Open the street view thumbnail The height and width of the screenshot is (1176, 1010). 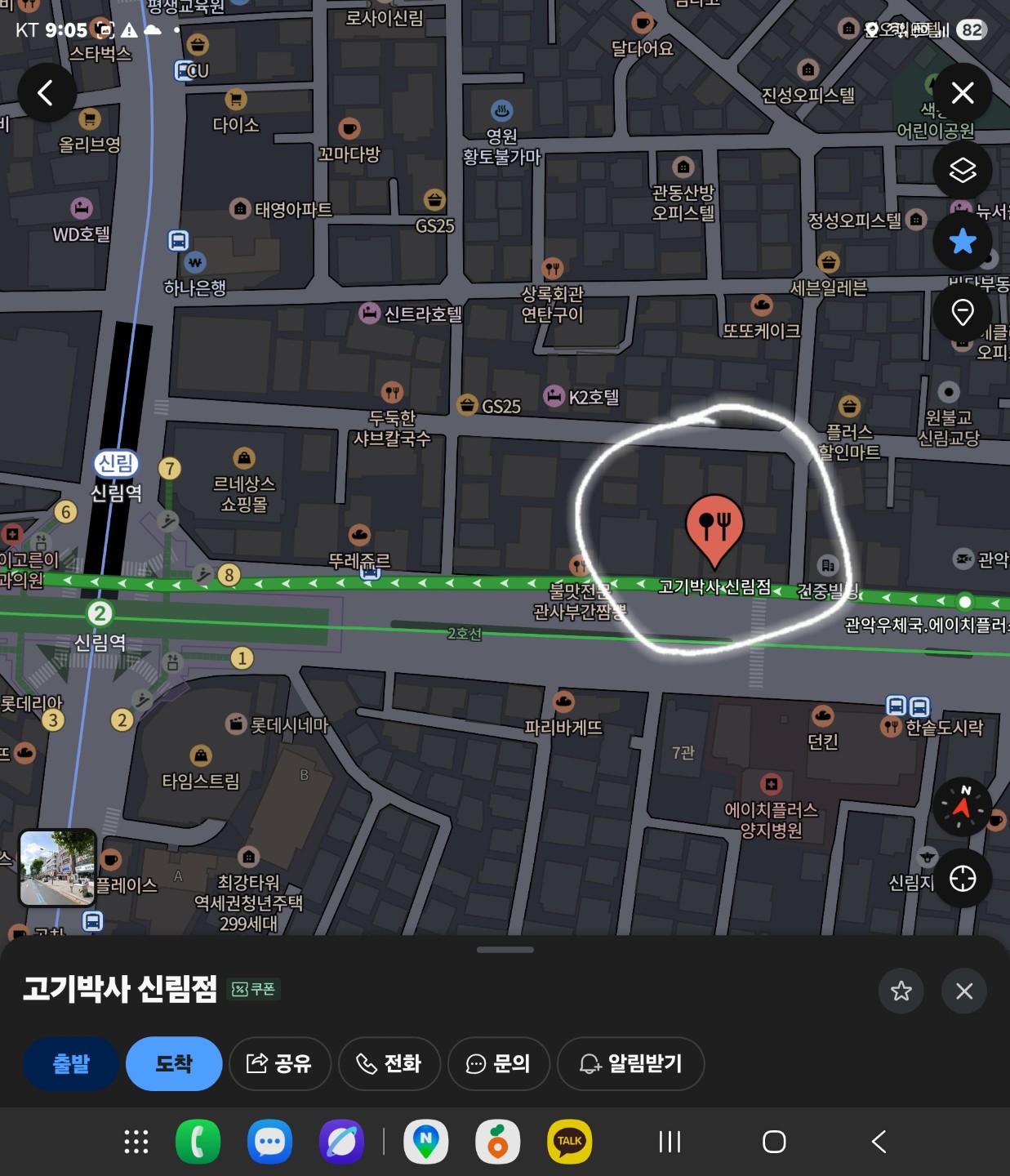tap(57, 868)
